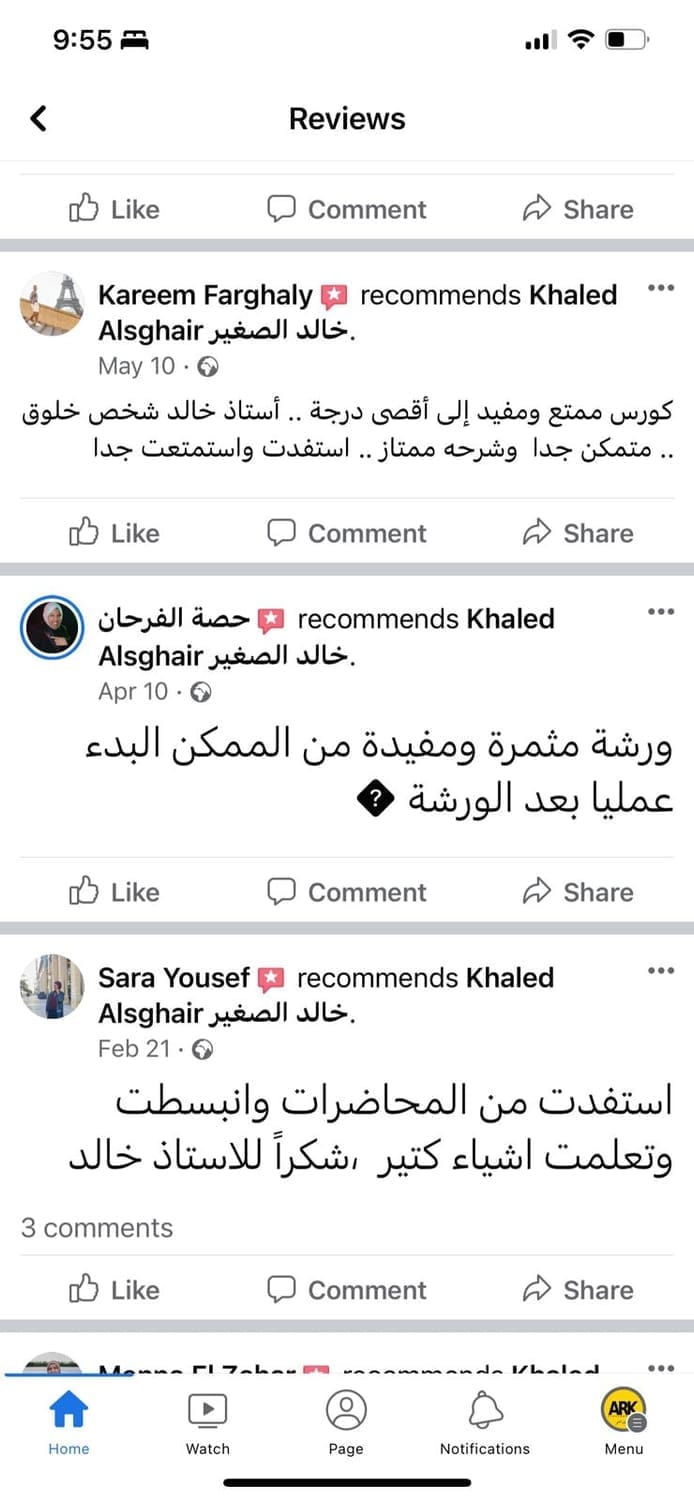Like حصة الفرحان's review
This screenshot has height=1500, width=694.
click(x=114, y=892)
